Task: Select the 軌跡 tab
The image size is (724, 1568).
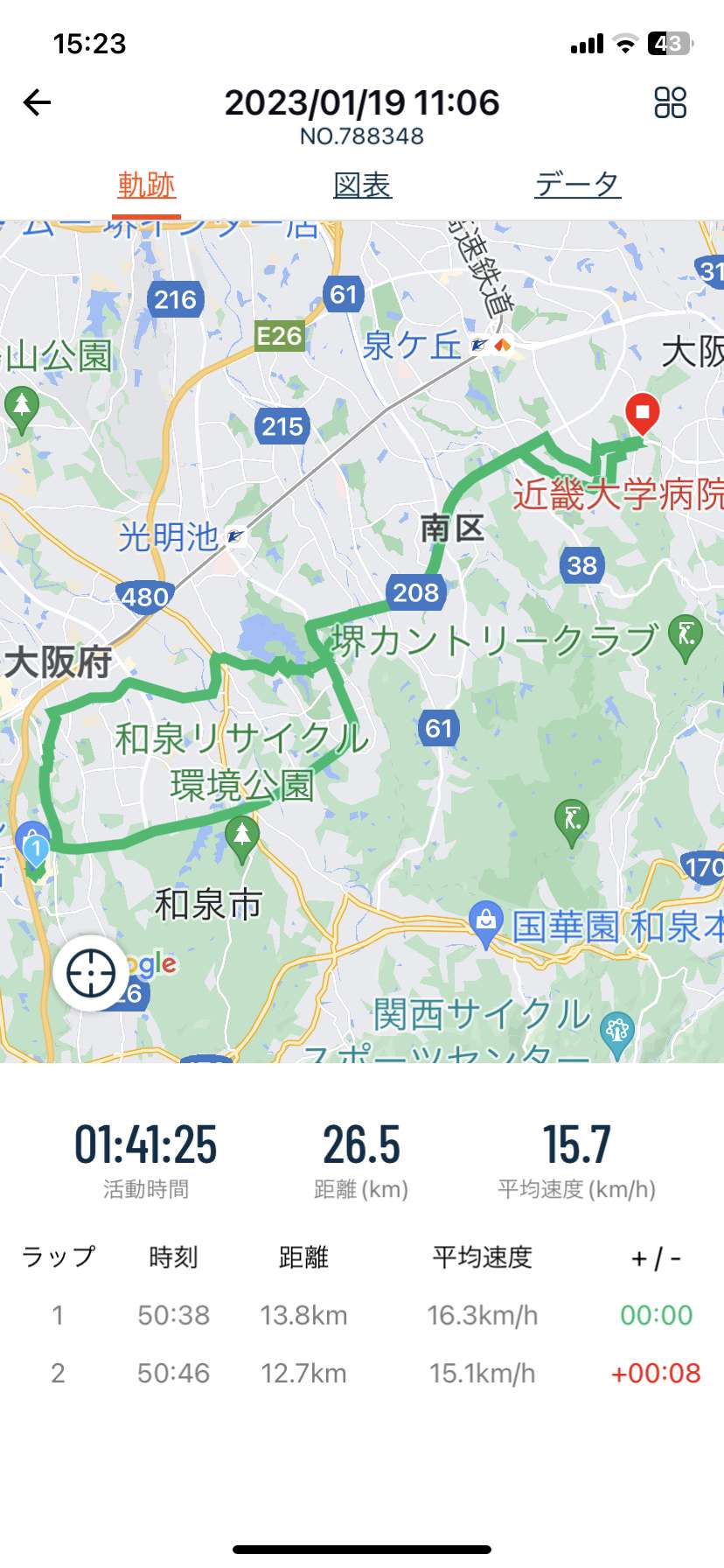Action: point(146,185)
